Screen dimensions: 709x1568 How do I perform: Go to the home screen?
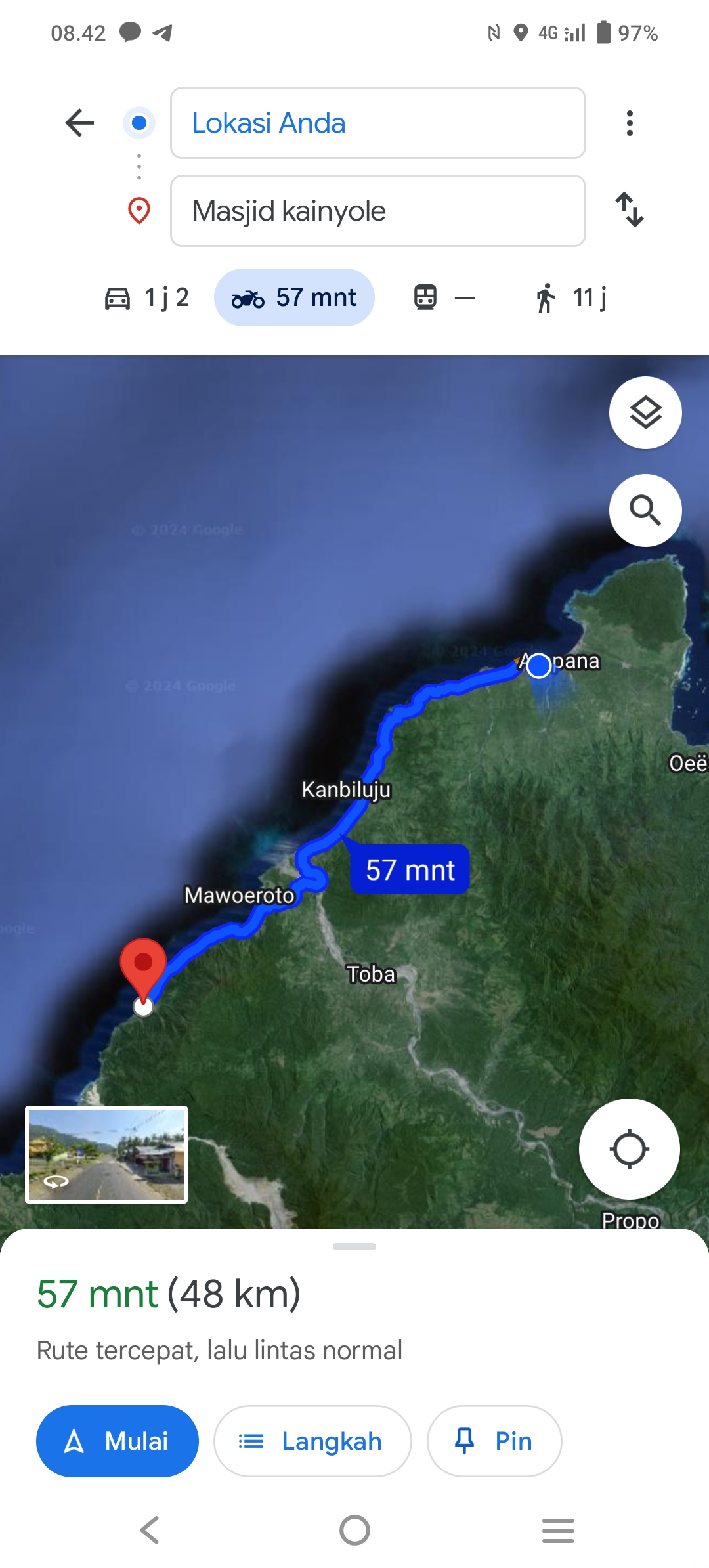click(x=354, y=1531)
